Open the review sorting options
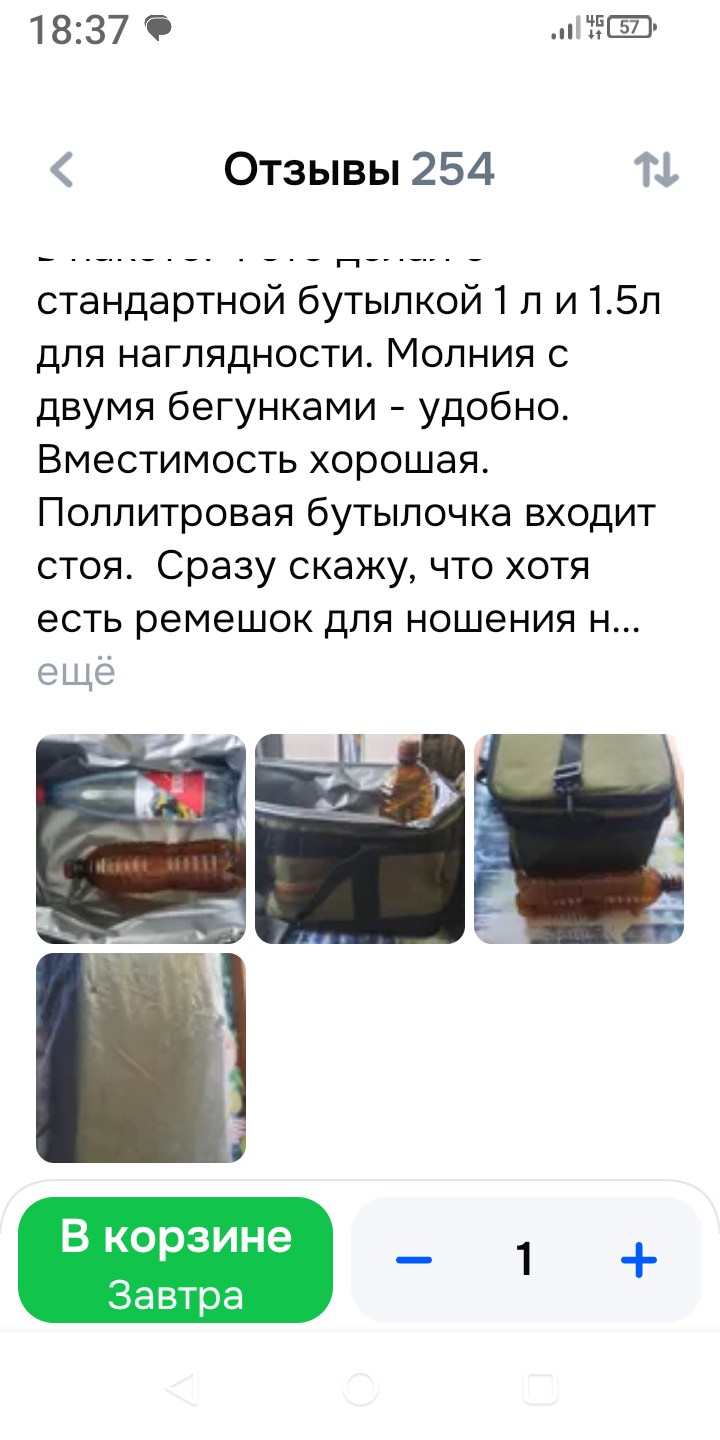 656,170
